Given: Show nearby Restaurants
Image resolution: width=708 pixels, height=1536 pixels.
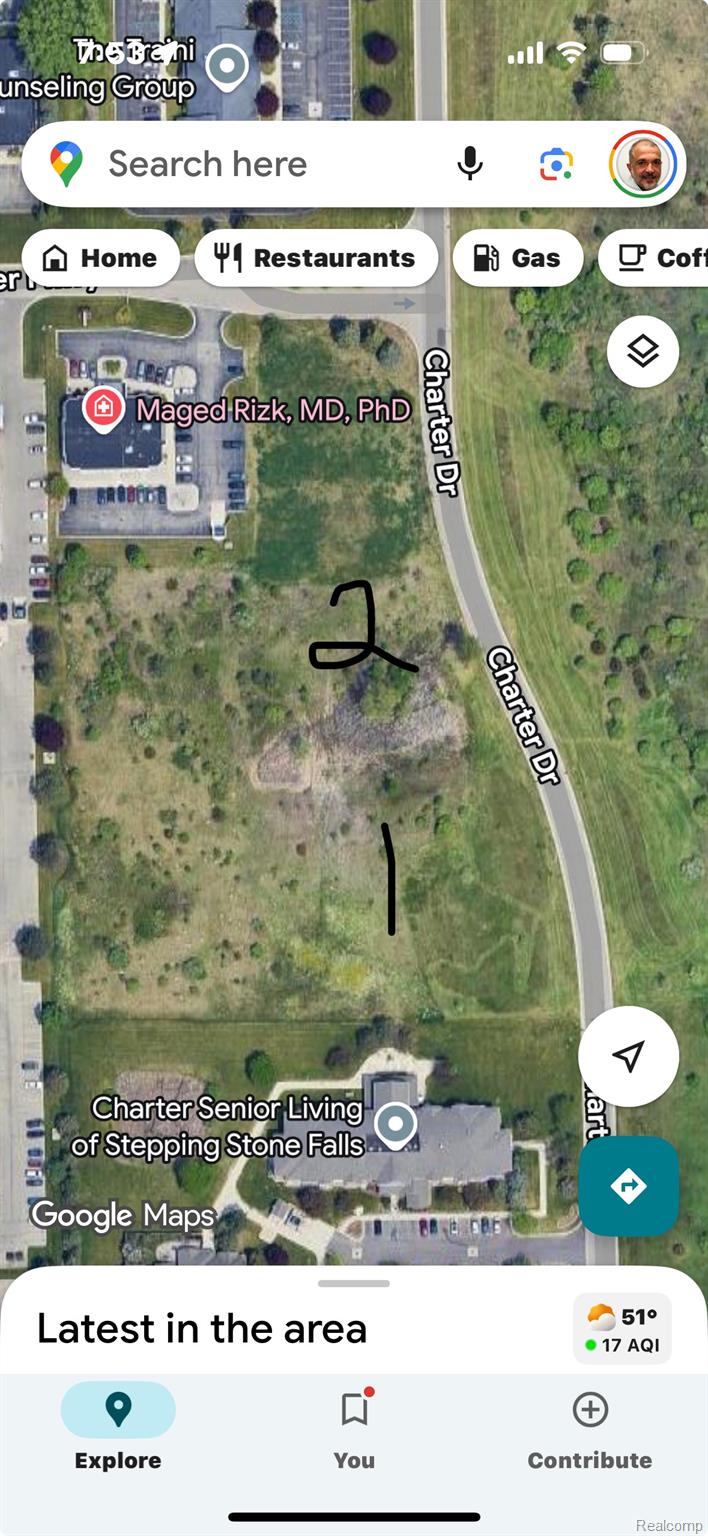Looking at the screenshot, I should point(316,258).
